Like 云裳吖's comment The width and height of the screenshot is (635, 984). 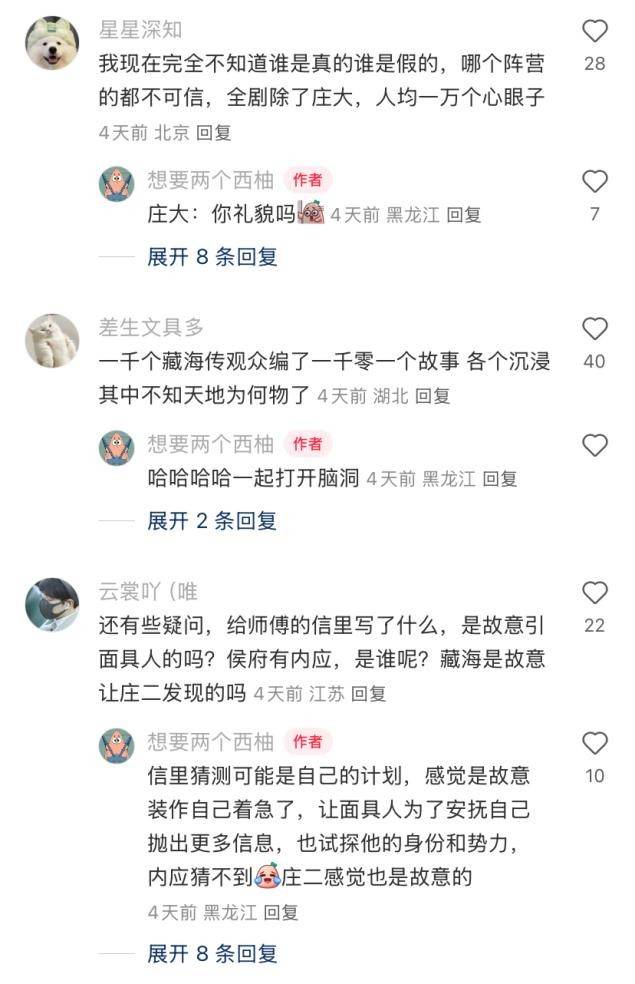tap(594, 593)
